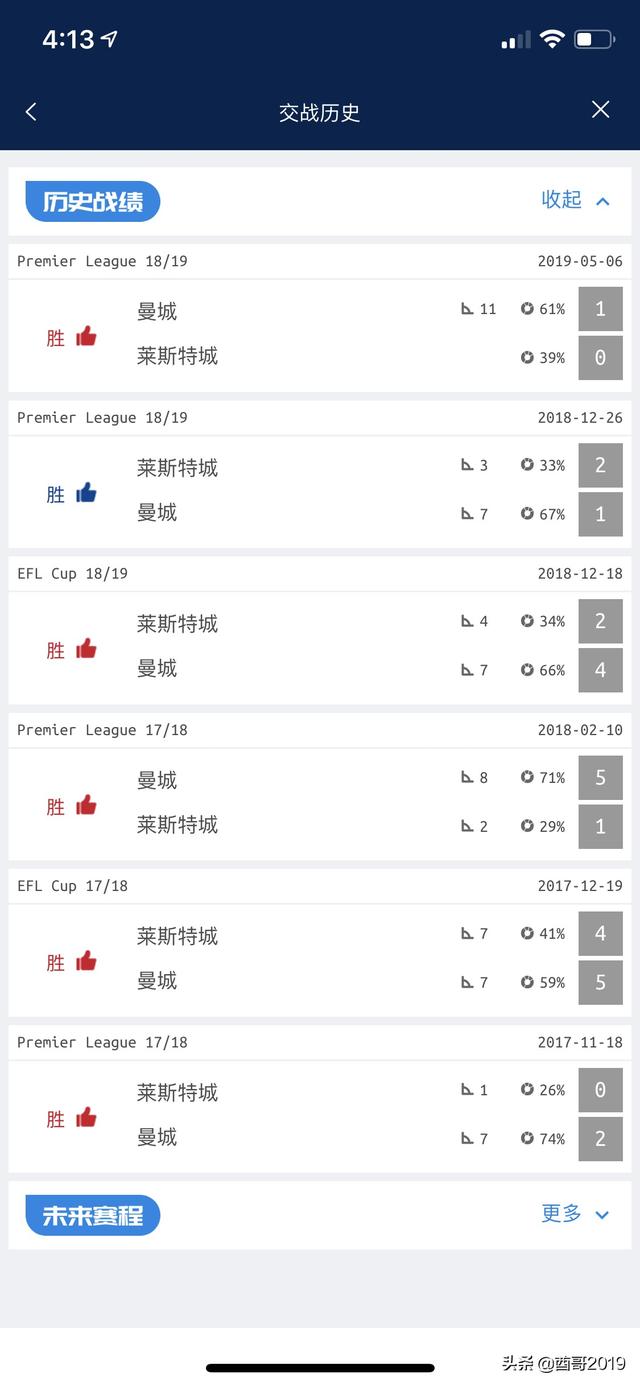Open the 2018-12-26 Premier League match
Viewport: 640px width, 1386px height.
[x=320, y=490]
